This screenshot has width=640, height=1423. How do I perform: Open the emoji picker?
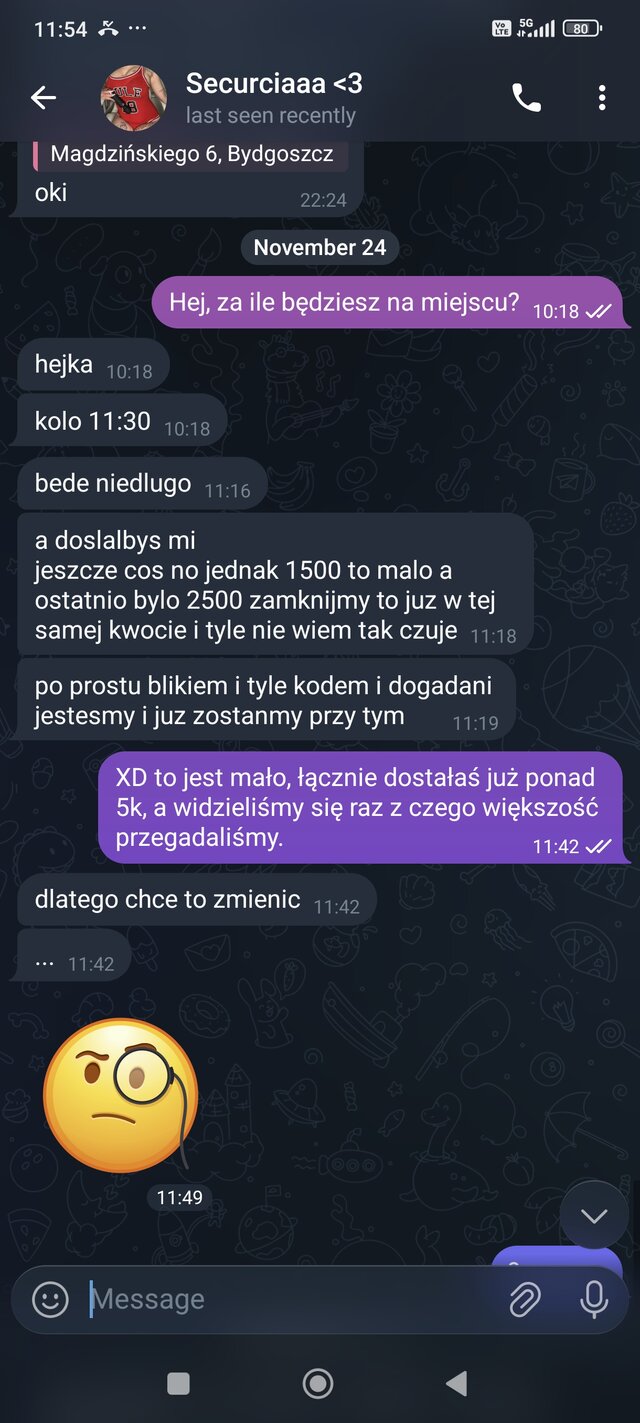click(x=50, y=1299)
